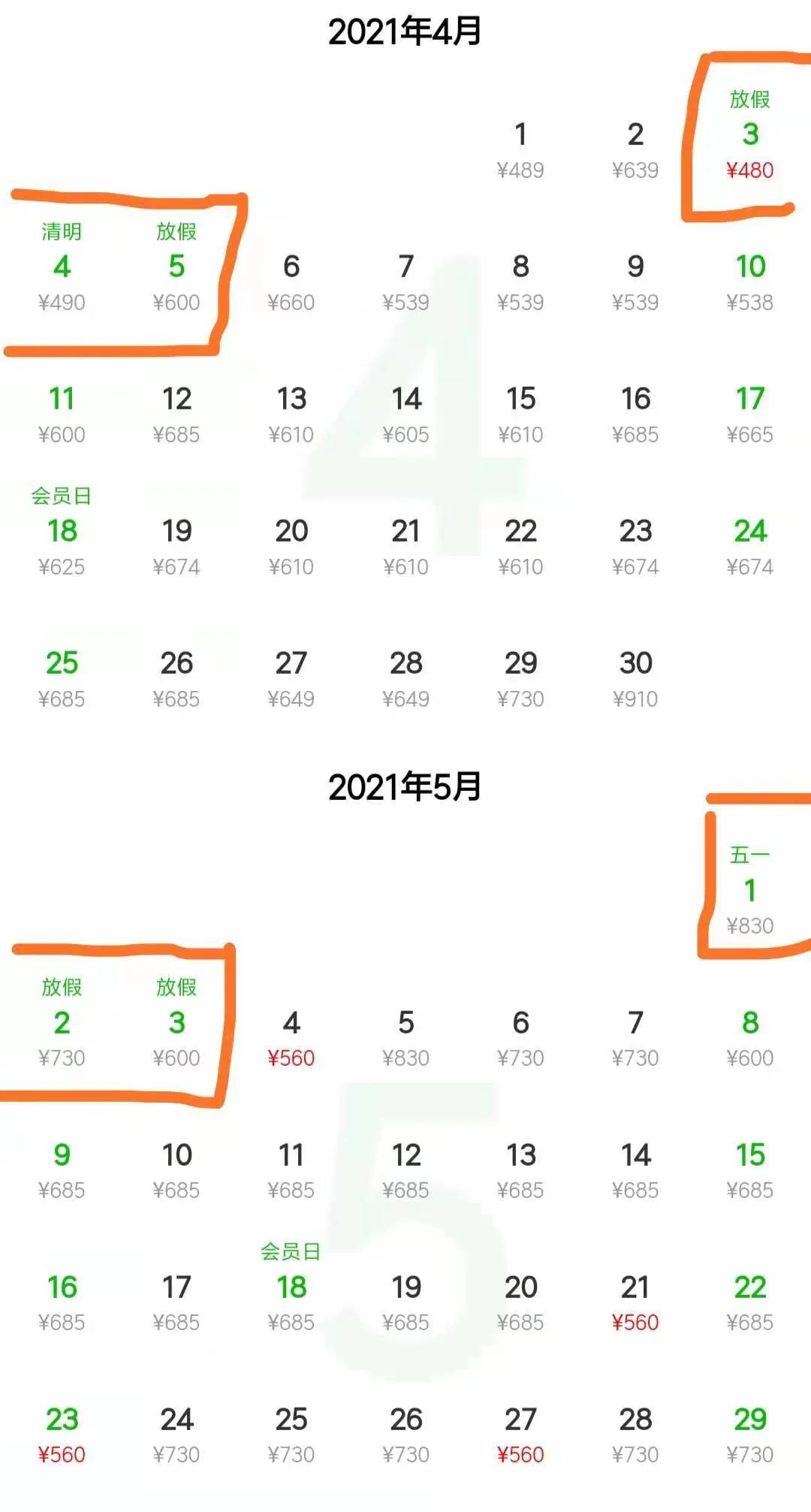Screen dimensions: 811x1512
Task: Select April 14 priced ¥605
Action: click(x=406, y=415)
